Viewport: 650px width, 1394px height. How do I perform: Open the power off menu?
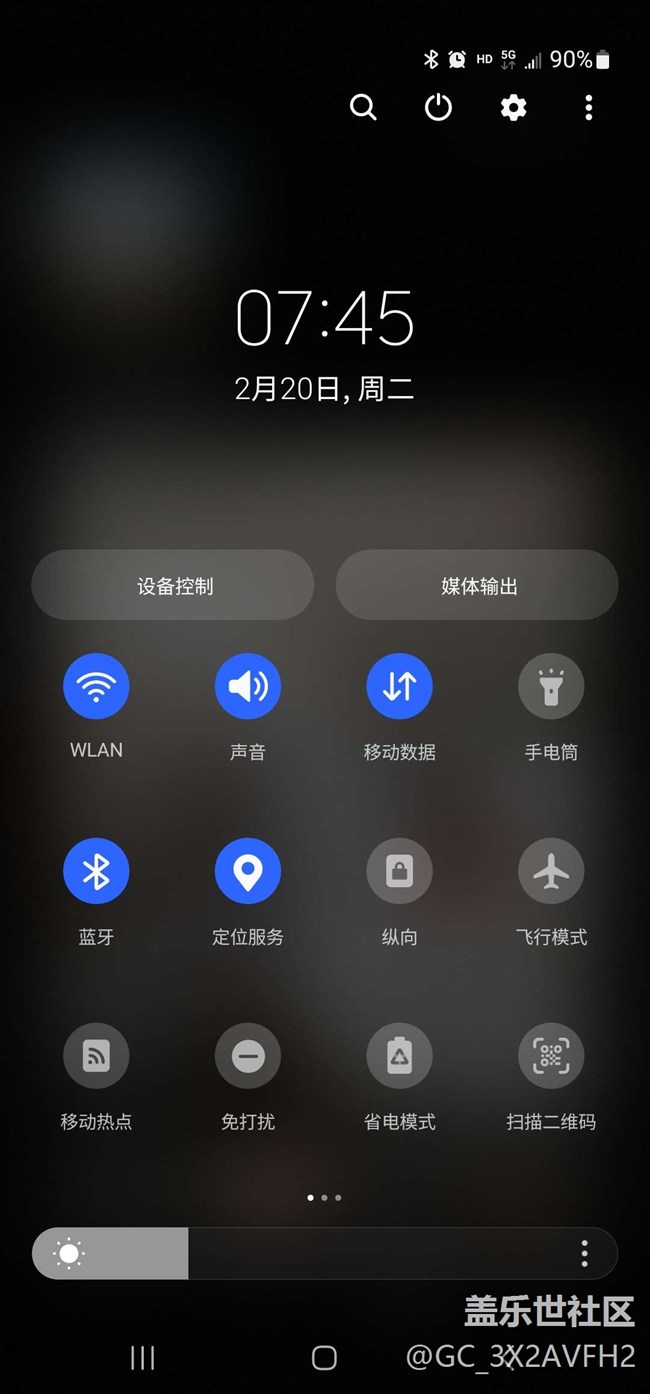point(438,107)
